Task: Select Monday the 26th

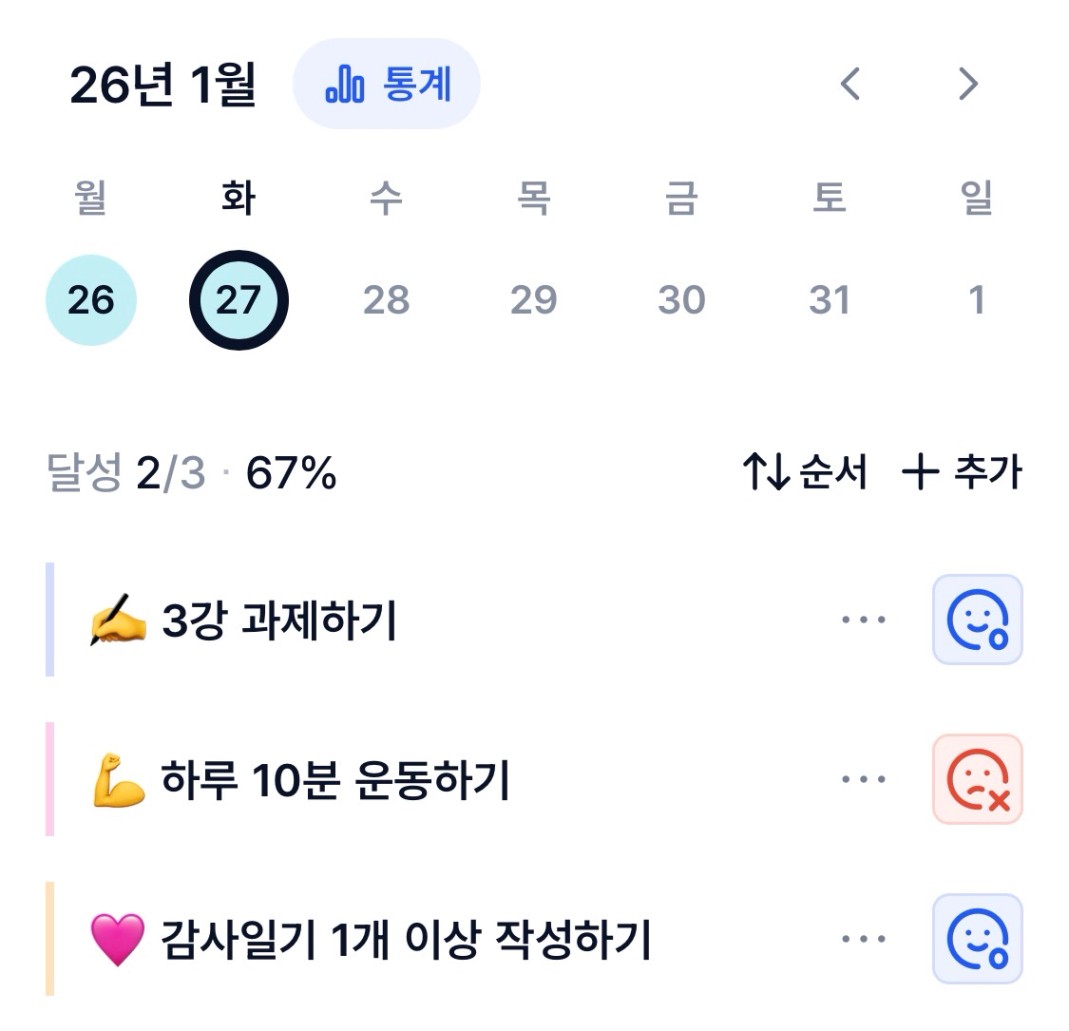Action: pyautogui.click(x=91, y=300)
